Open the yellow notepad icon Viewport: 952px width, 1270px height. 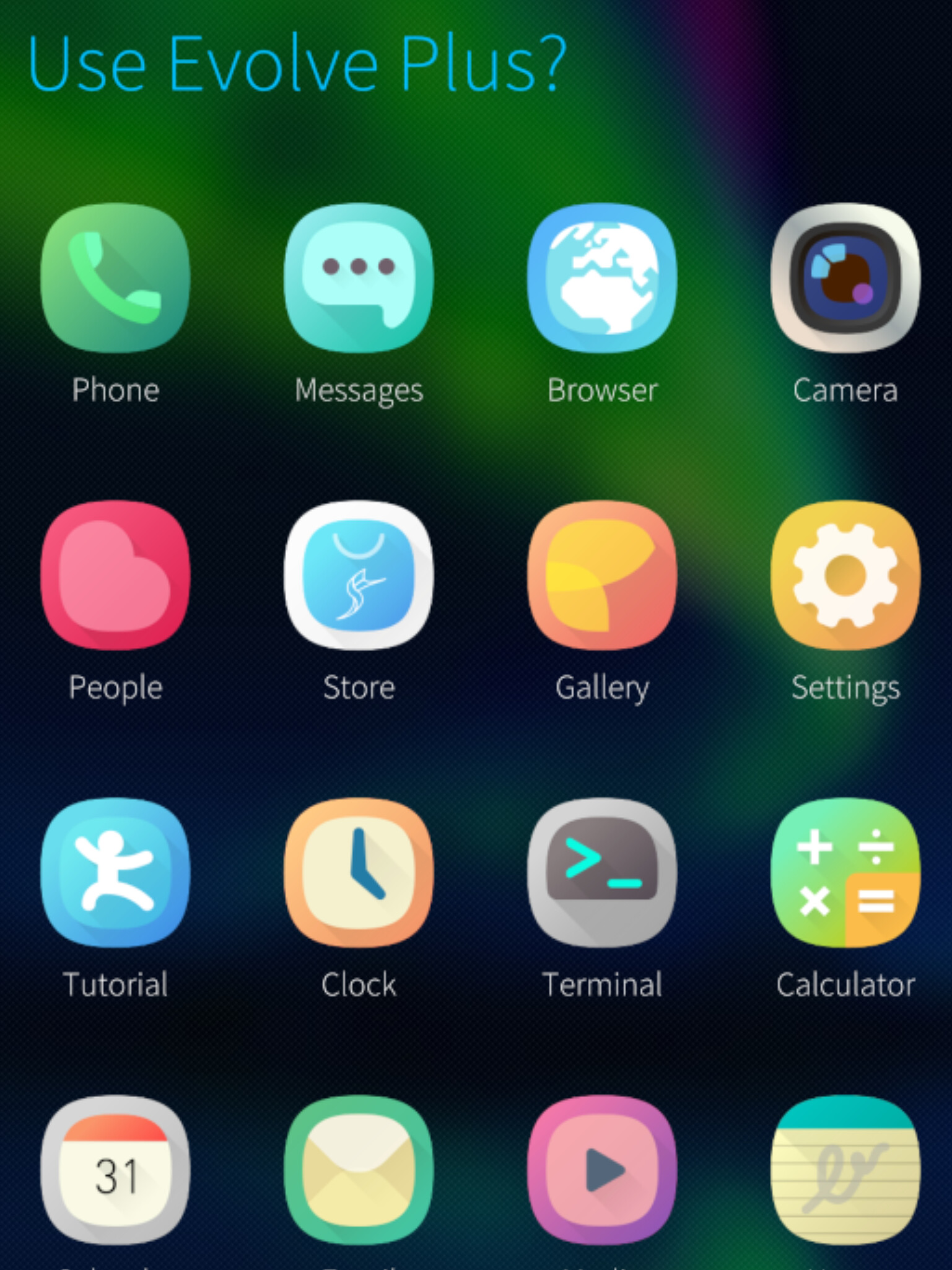click(x=845, y=1170)
